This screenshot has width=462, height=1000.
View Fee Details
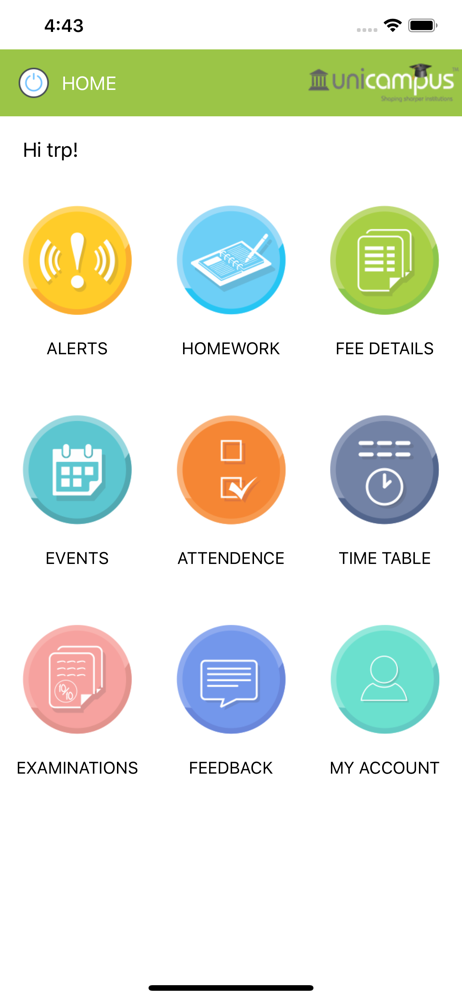[x=385, y=260]
